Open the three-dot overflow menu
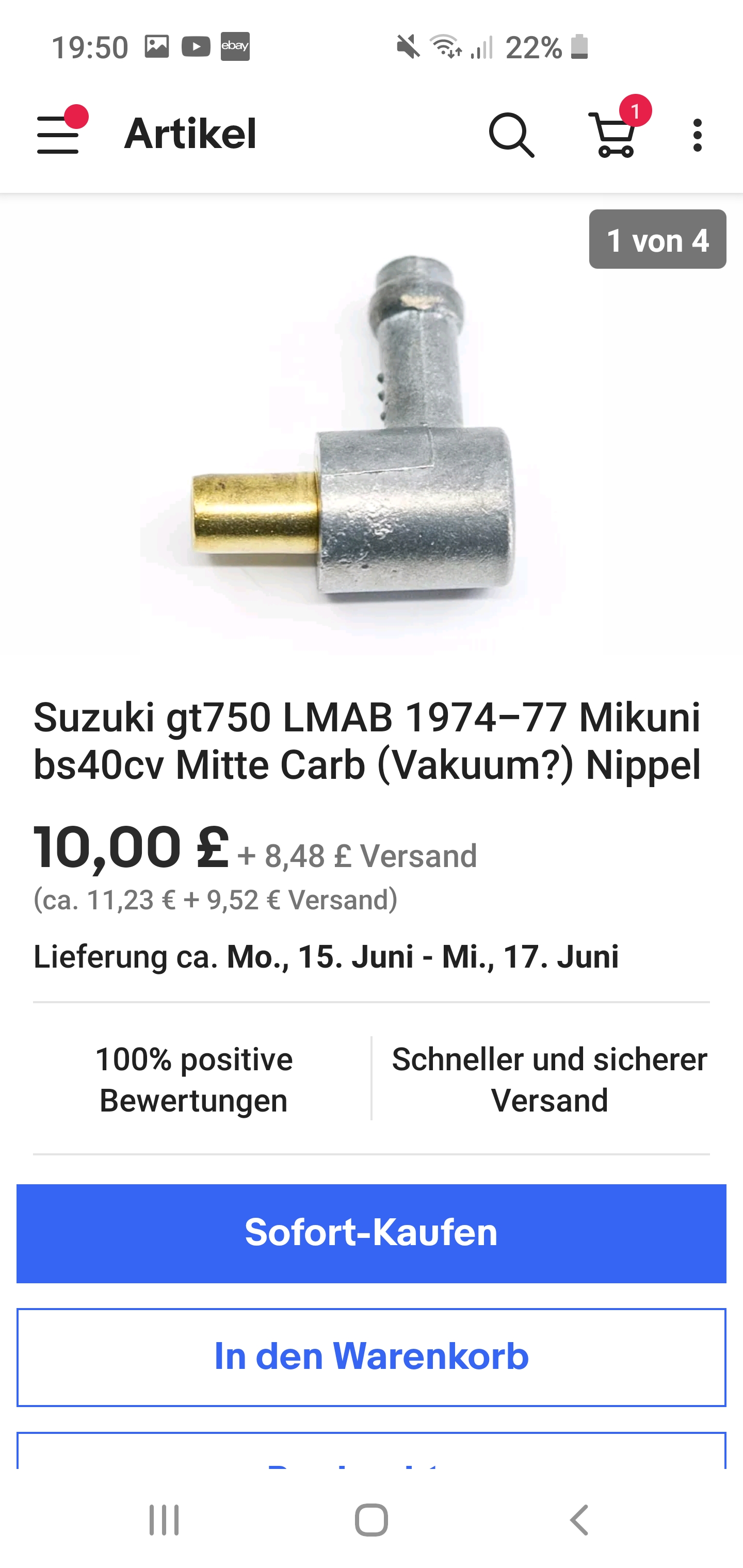The height and width of the screenshot is (1568, 743). click(697, 135)
